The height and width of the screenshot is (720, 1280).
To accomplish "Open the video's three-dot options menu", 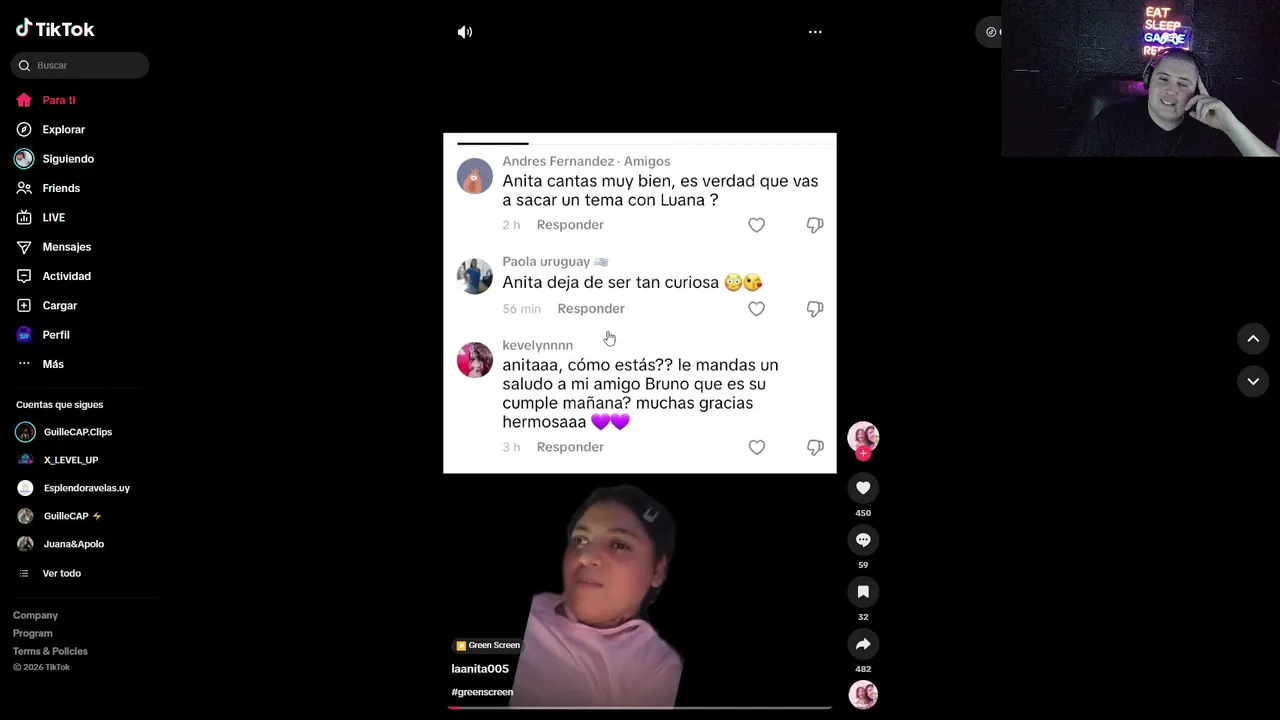I will pos(815,32).
